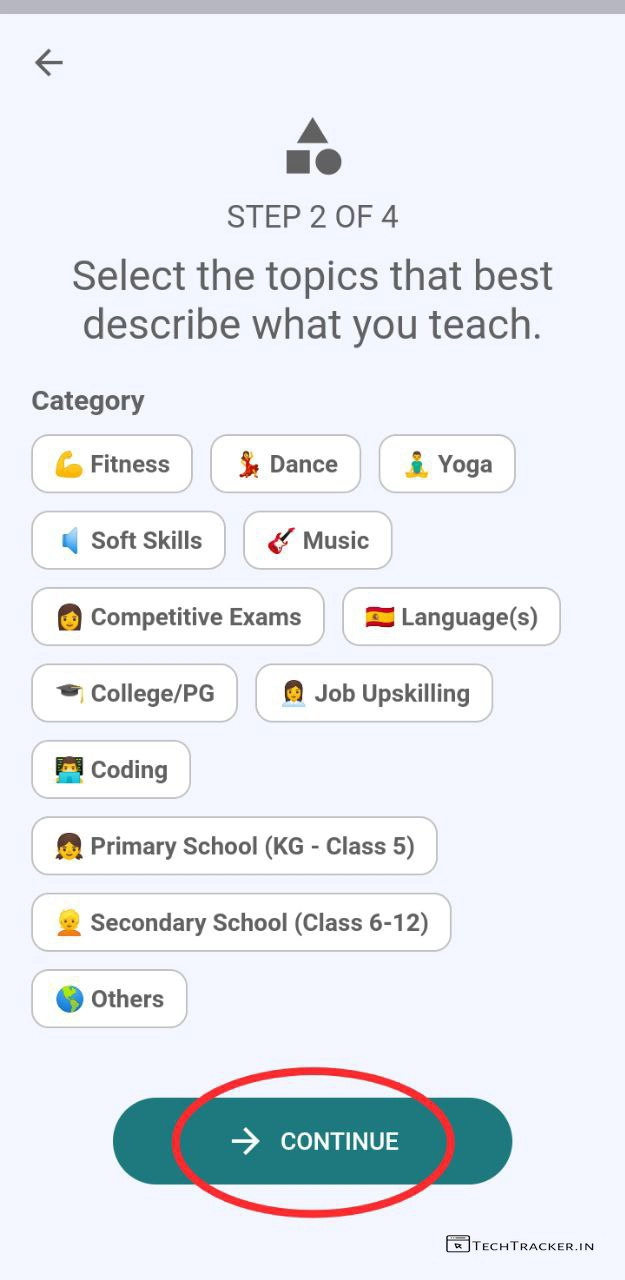This screenshot has width=625, height=1280.
Task: Select the Language(s) chip
Action: coord(451,617)
